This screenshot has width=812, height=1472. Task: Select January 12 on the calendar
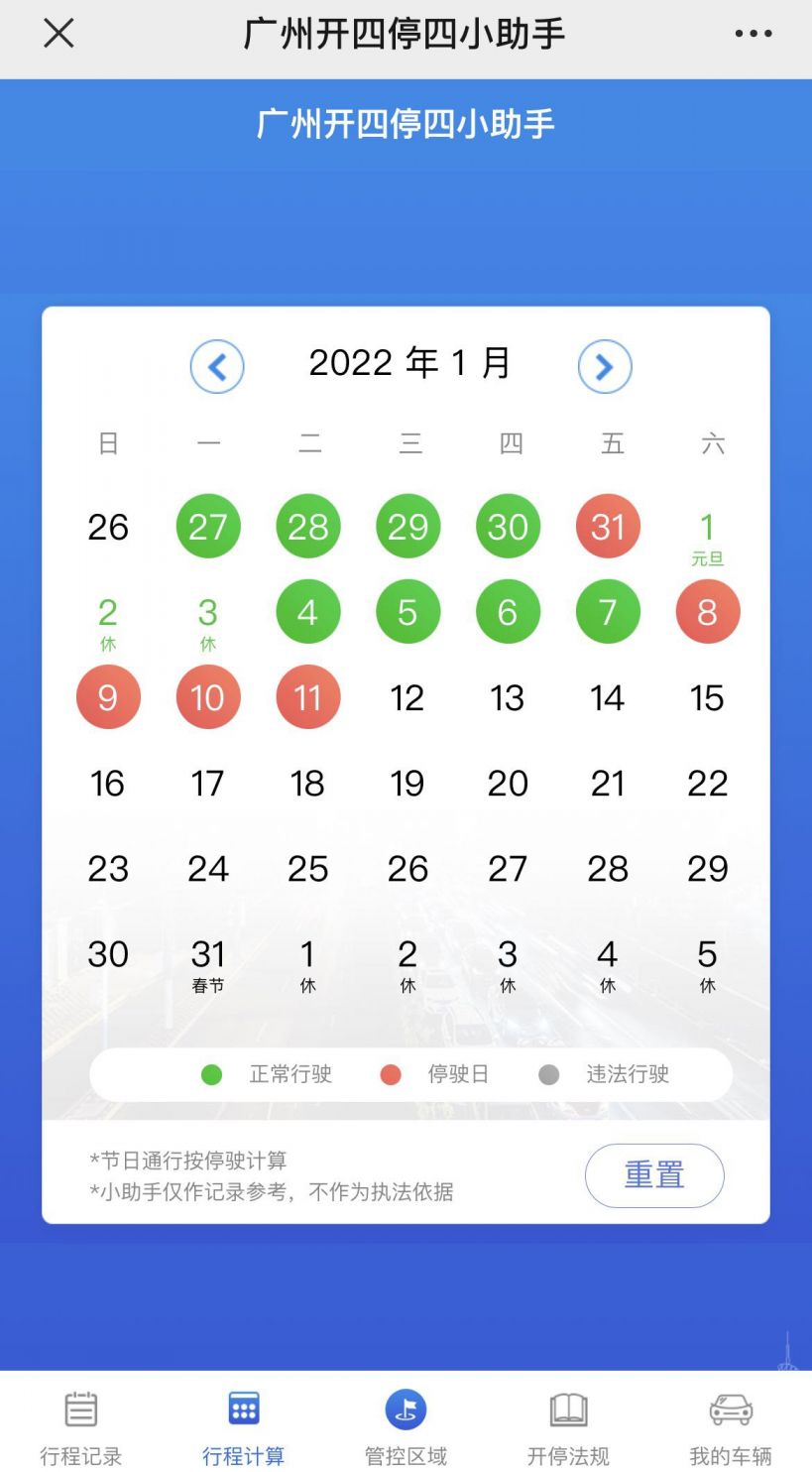(407, 698)
